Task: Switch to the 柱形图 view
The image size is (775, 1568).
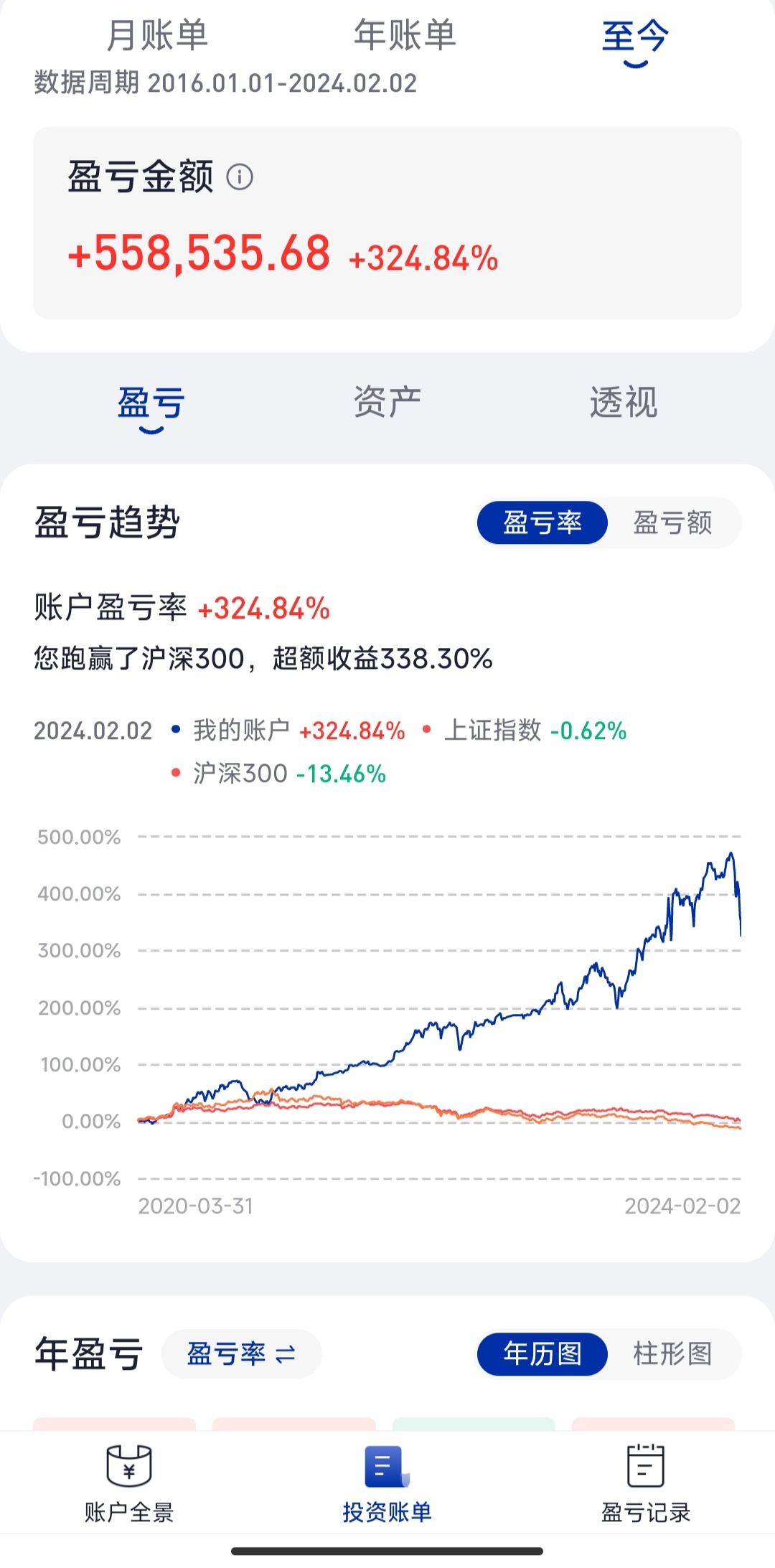Action: [672, 1353]
